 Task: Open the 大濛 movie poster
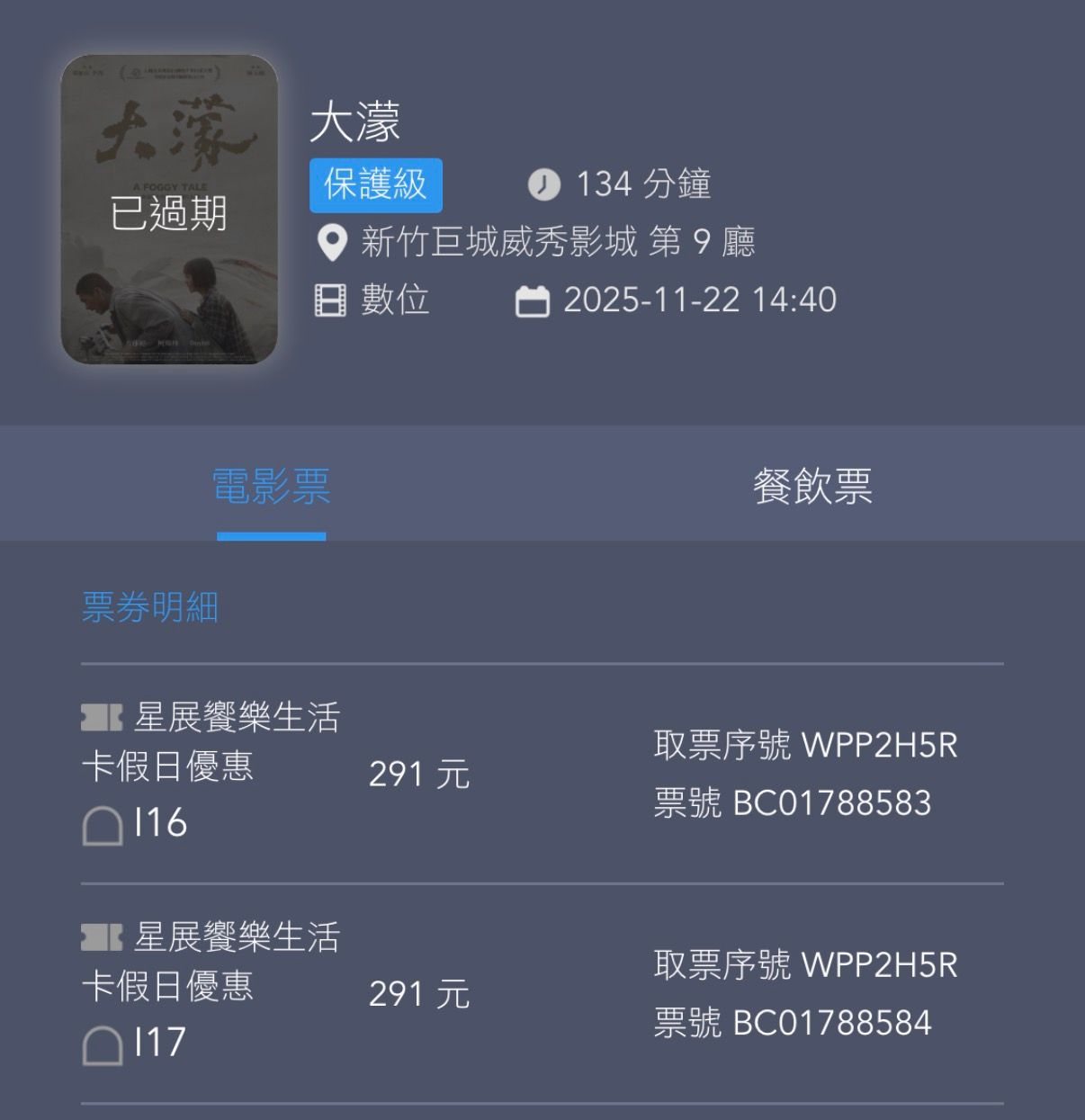[x=169, y=210]
